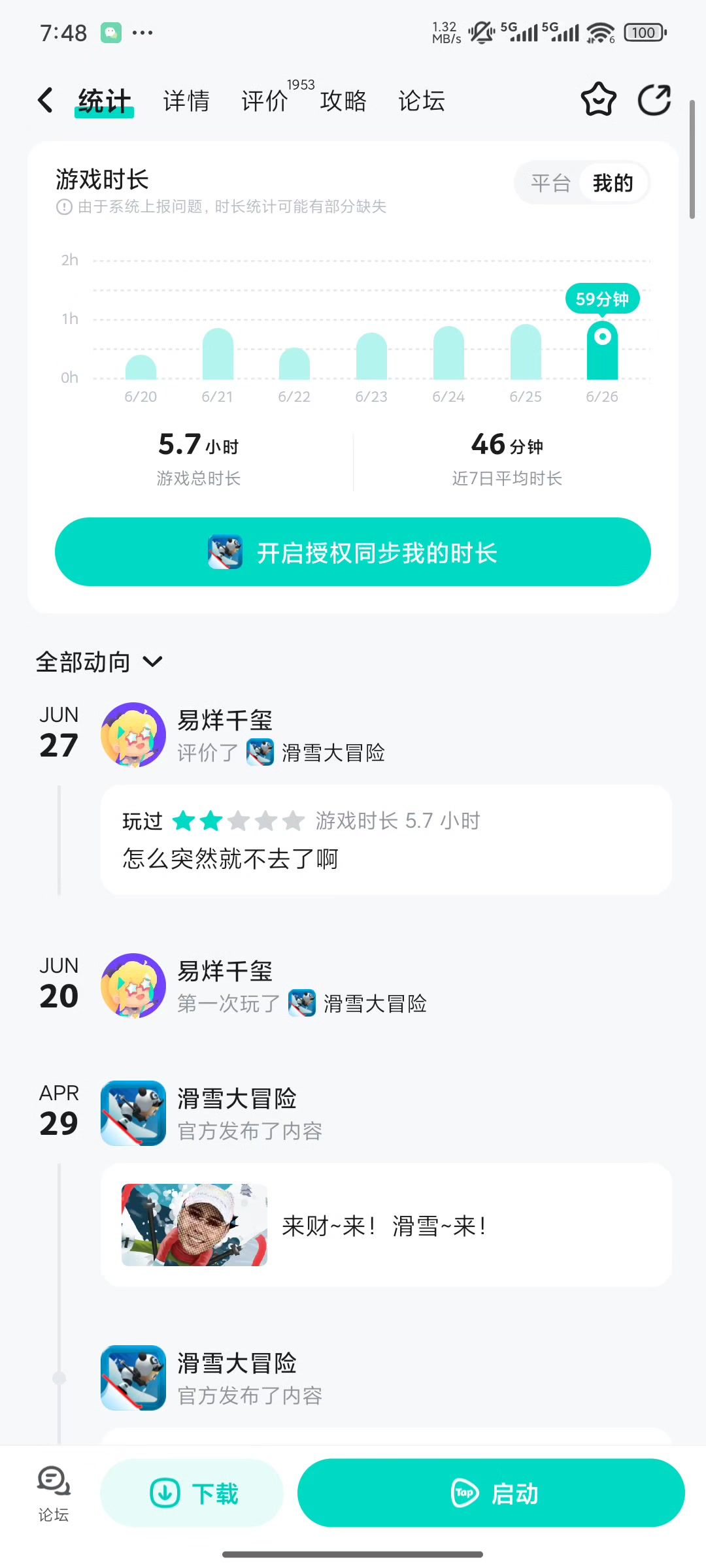Switch to the 攻略 tab
The width and height of the screenshot is (706, 1568).
(x=343, y=101)
